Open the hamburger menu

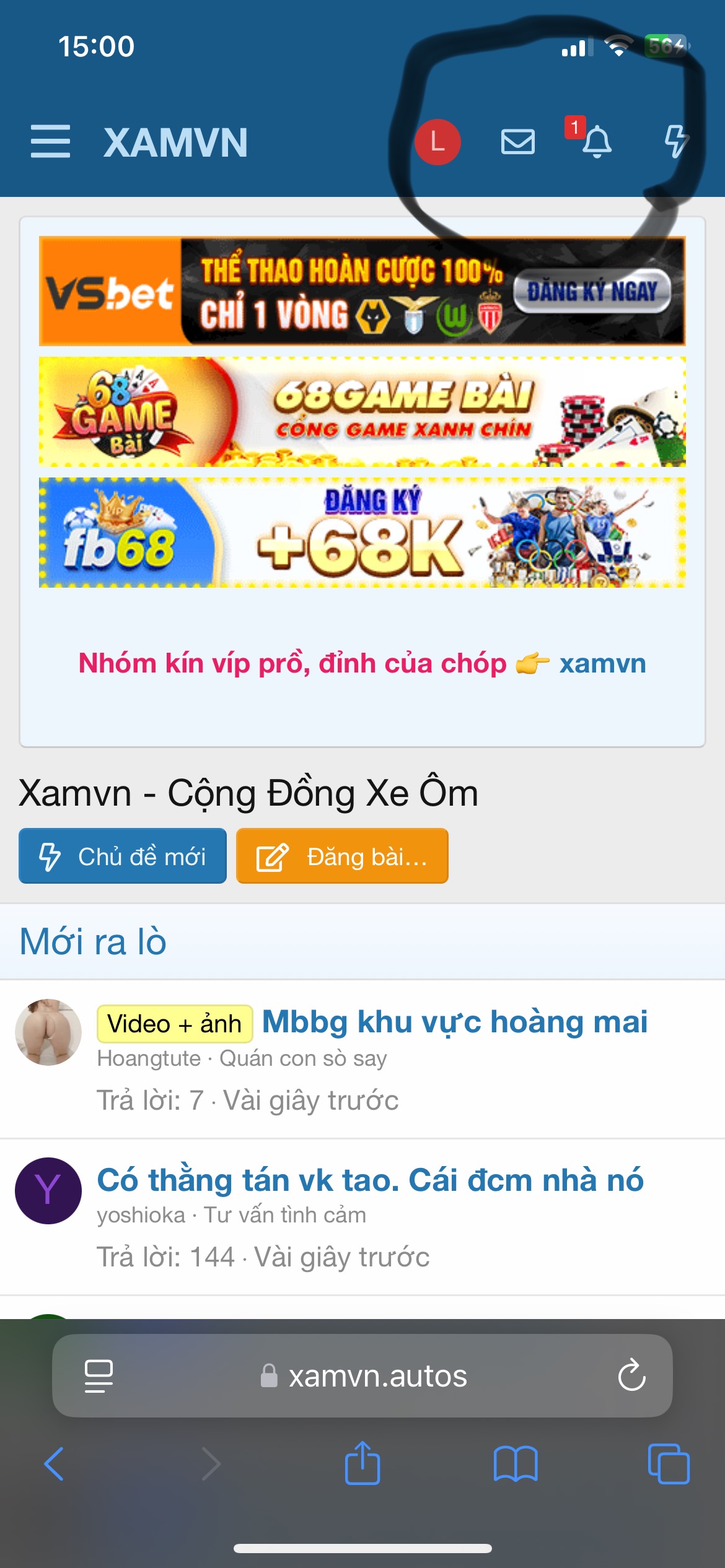pyautogui.click(x=50, y=142)
